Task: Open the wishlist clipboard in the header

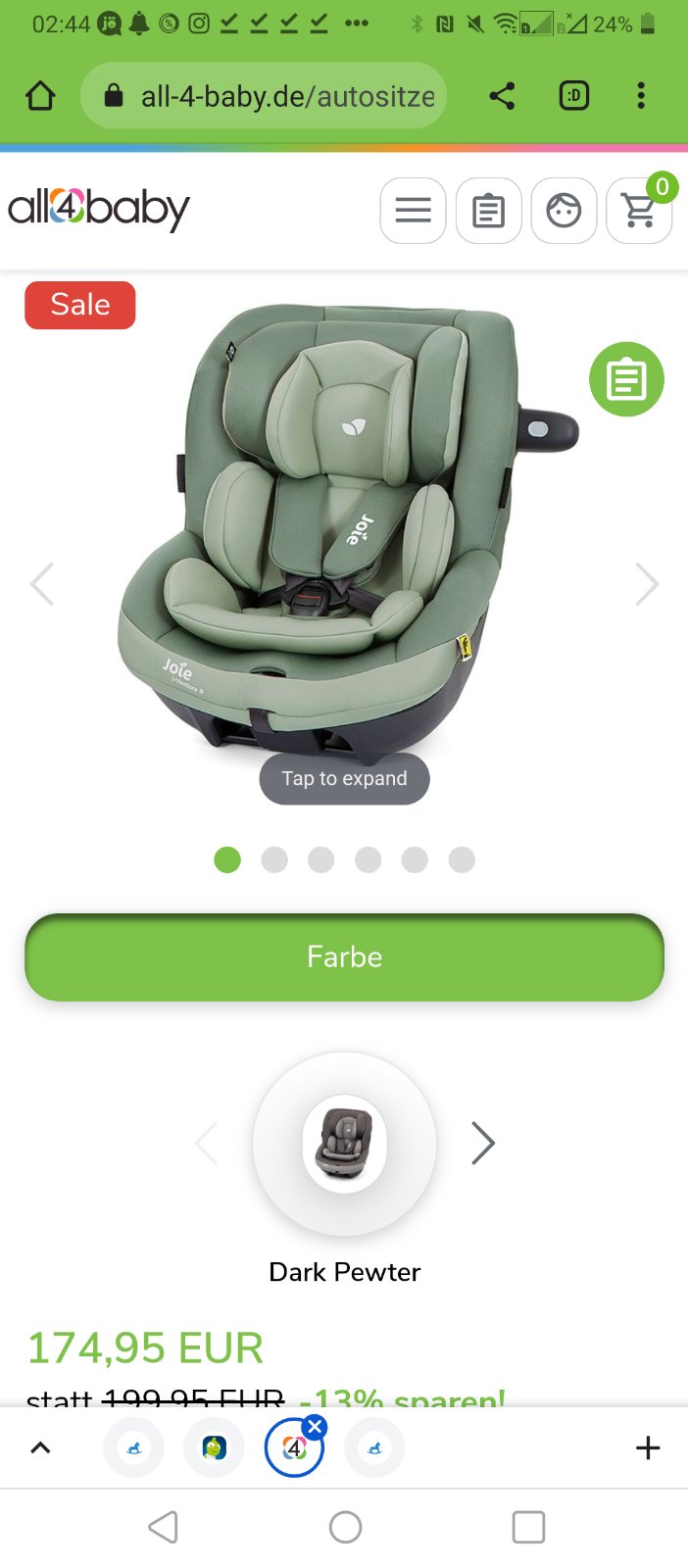Action: click(488, 210)
